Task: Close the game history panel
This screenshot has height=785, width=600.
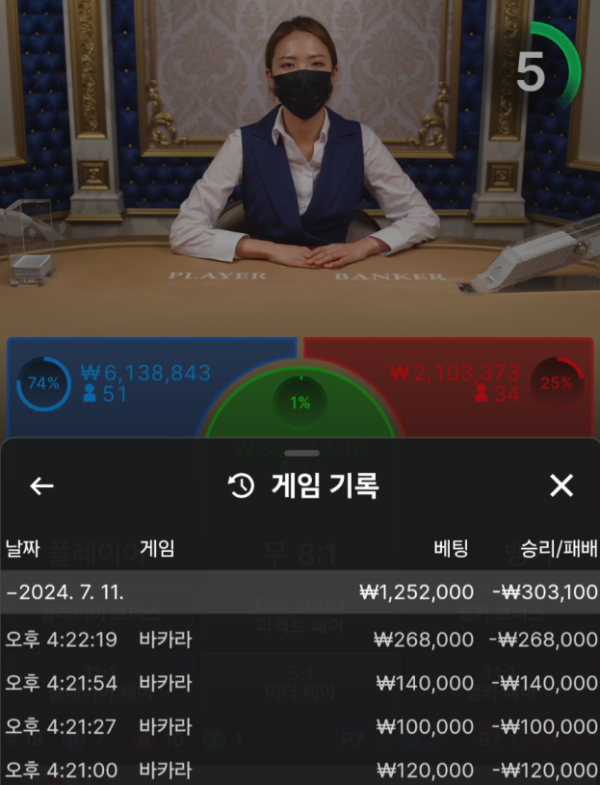Action: pyautogui.click(x=562, y=486)
